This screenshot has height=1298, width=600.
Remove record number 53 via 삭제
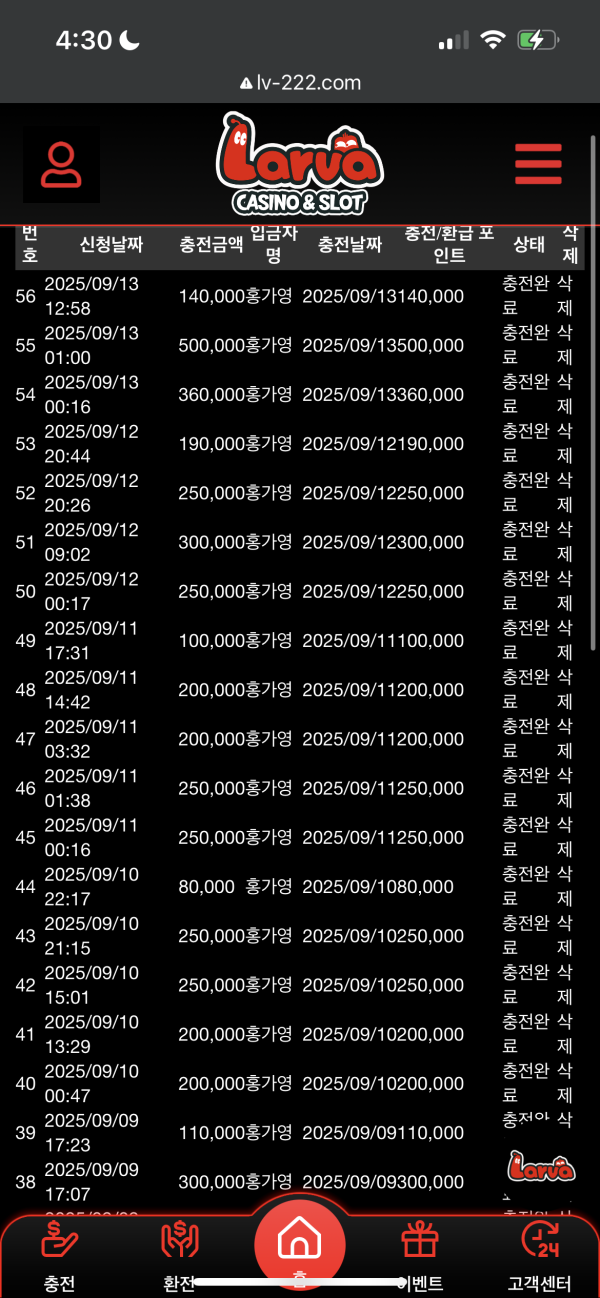pyautogui.click(x=565, y=443)
